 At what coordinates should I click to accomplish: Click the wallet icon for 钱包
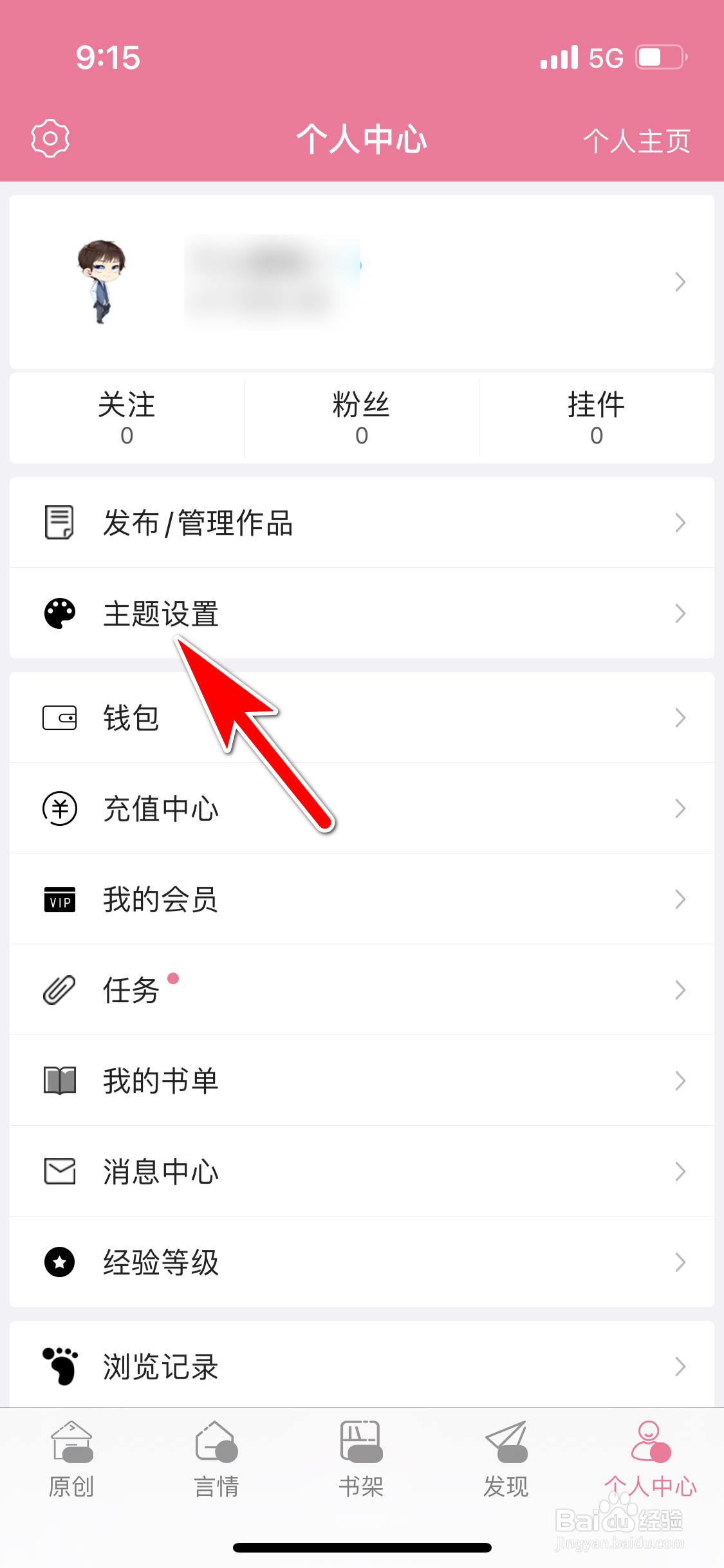tap(59, 718)
